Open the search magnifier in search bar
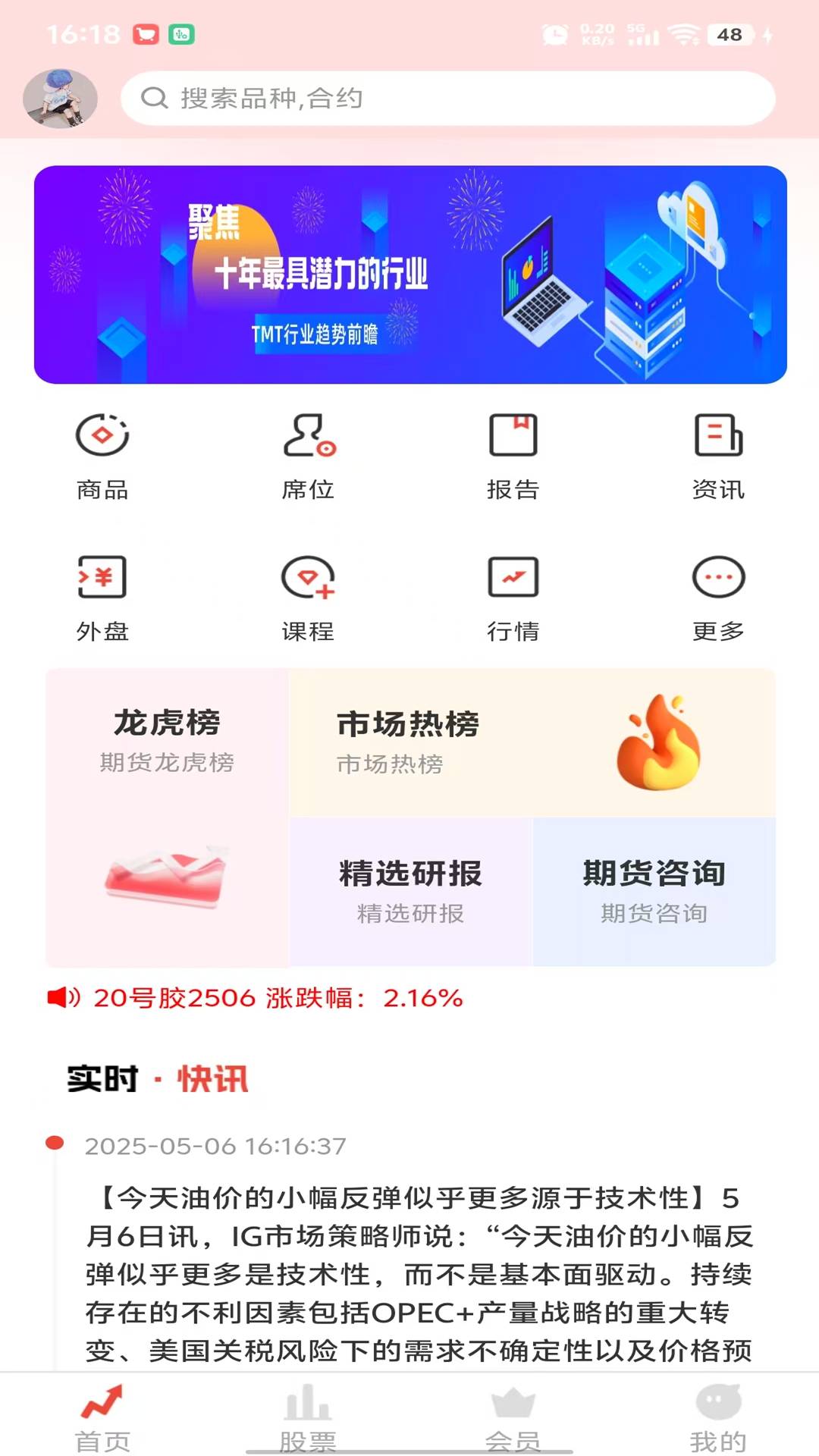The height and width of the screenshot is (1456, 819). [155, 97]
